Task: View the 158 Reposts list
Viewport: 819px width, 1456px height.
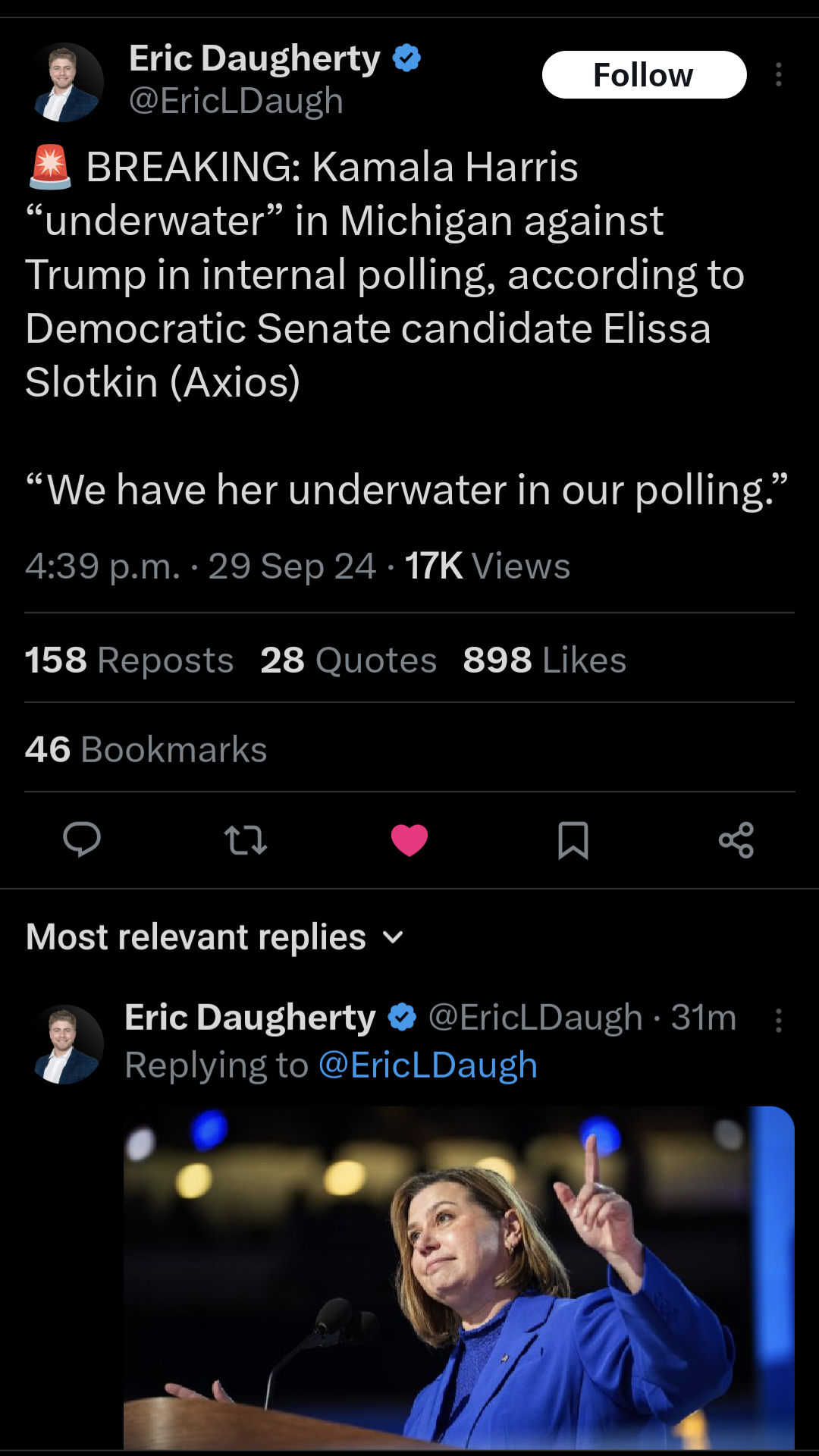Action: pos(129,660)
